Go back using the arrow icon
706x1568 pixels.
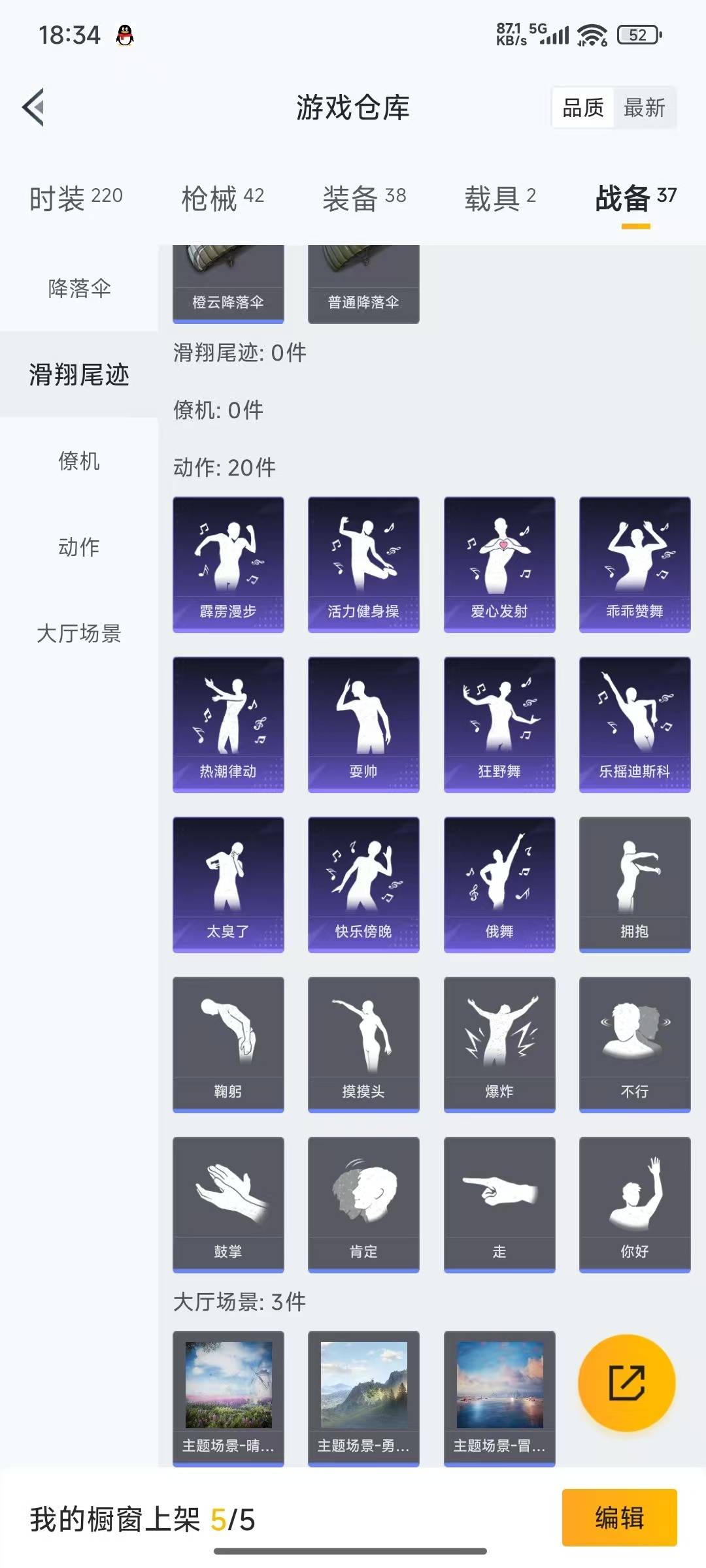pyautogui.click(x=33, y=107)
